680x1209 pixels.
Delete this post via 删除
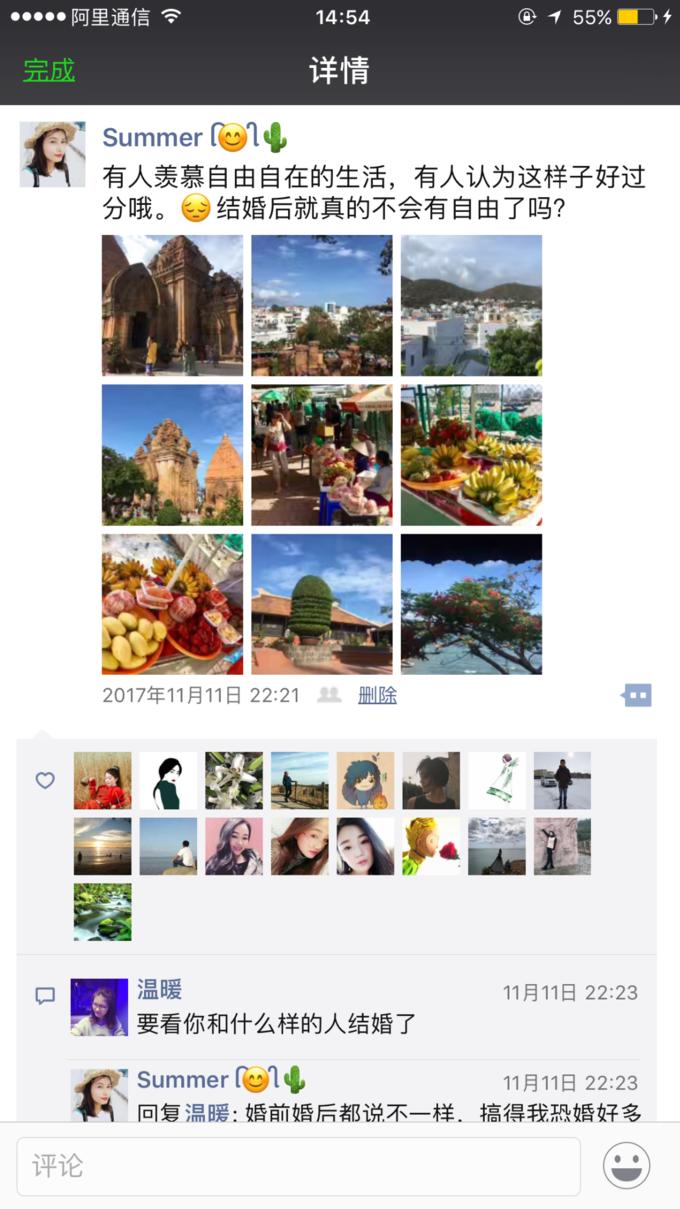tap(377, 695)
